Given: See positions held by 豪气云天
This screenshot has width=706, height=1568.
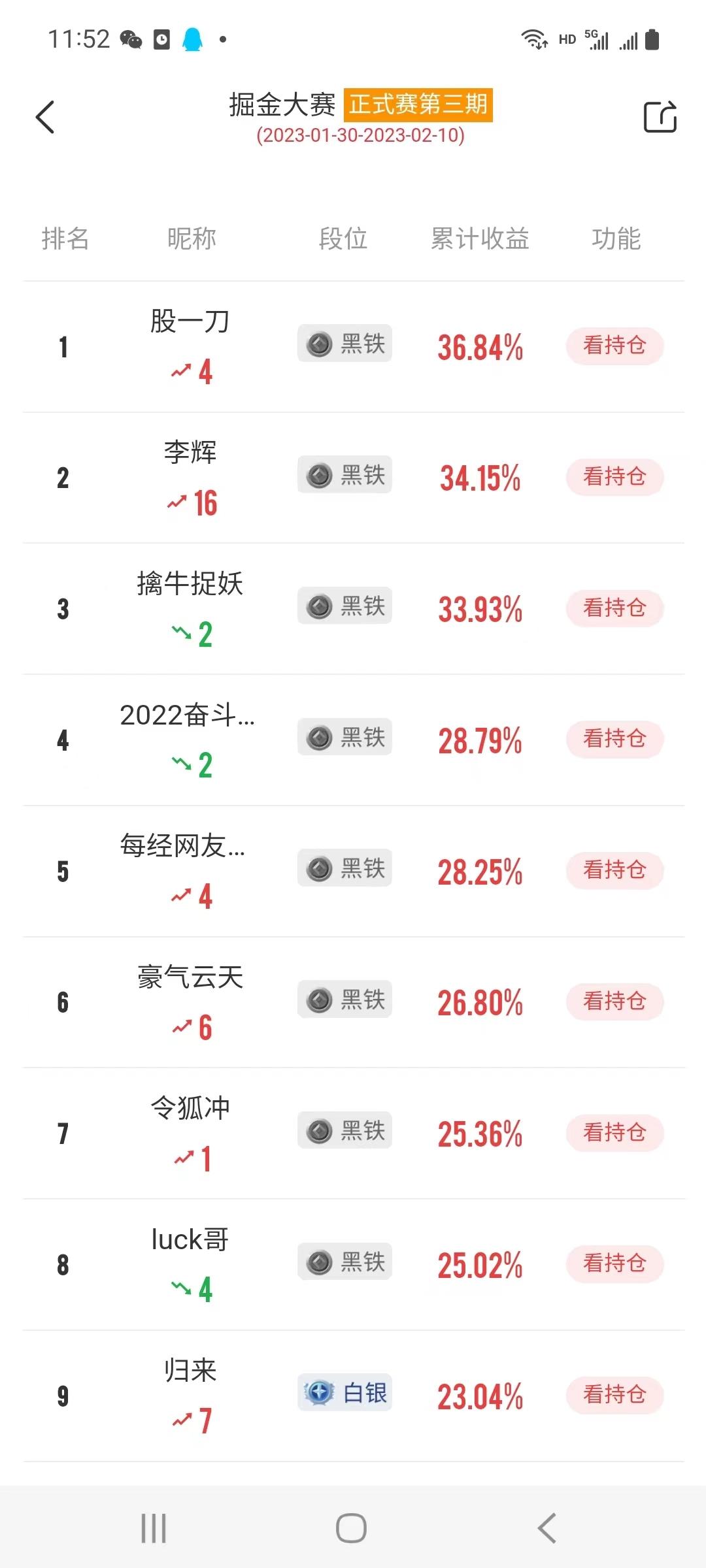Looking at the screenshot, I should [614, 1002].
